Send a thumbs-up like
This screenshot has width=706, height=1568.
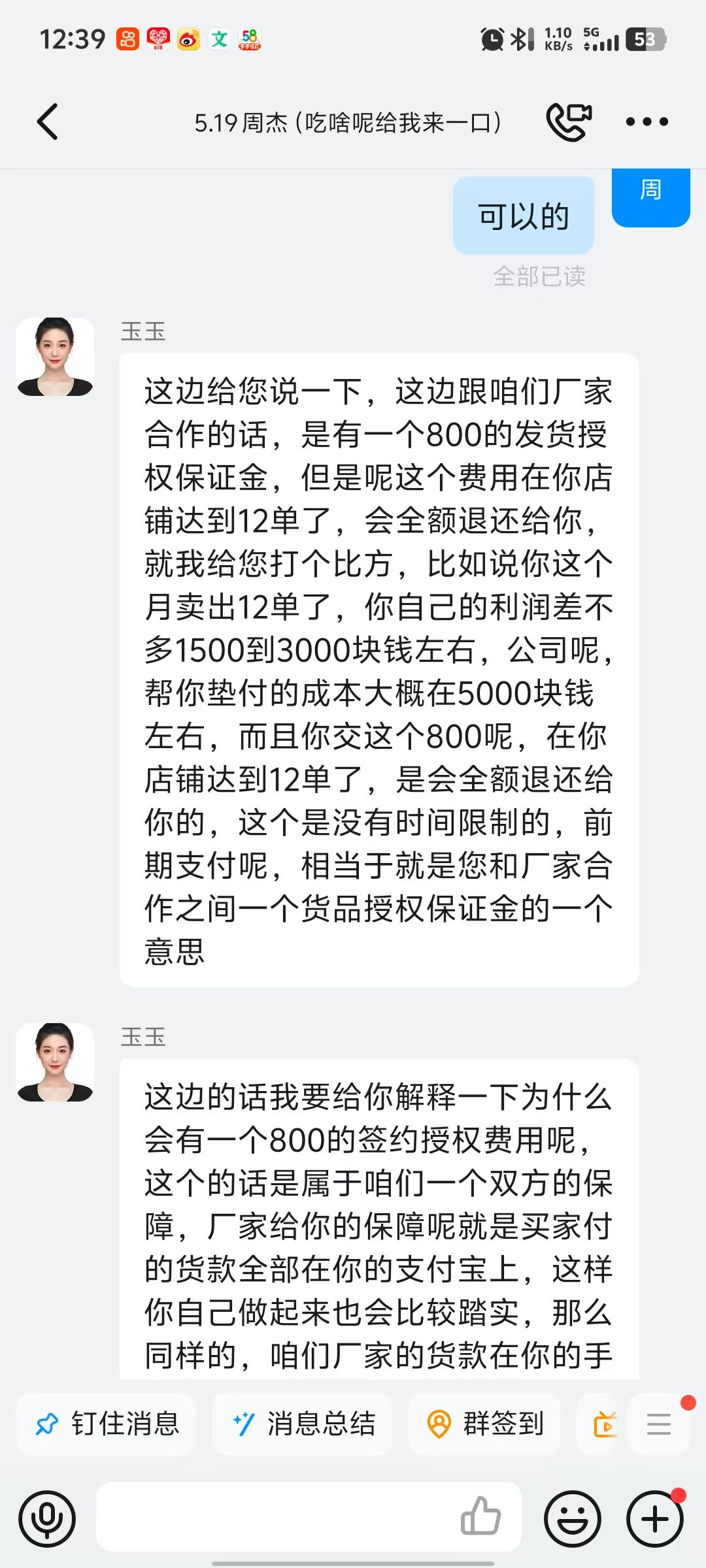[480, 1516]
